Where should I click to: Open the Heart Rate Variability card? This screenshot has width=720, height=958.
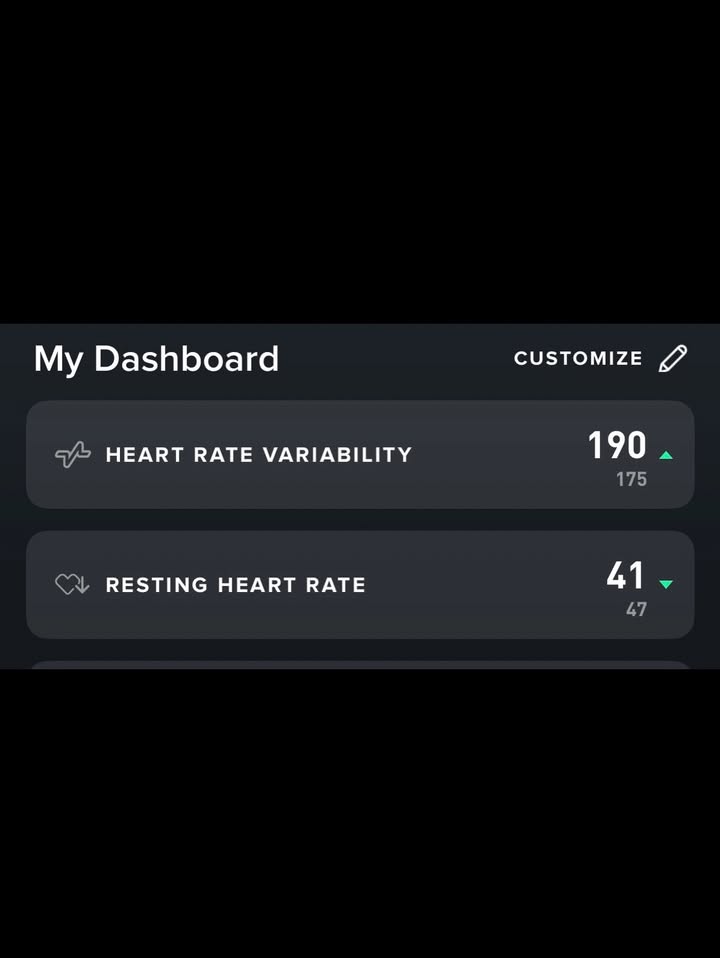(360, 455)
